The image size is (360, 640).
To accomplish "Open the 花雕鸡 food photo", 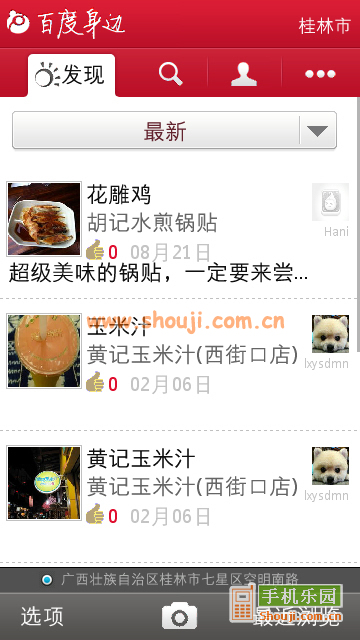I will click(44, 219).
